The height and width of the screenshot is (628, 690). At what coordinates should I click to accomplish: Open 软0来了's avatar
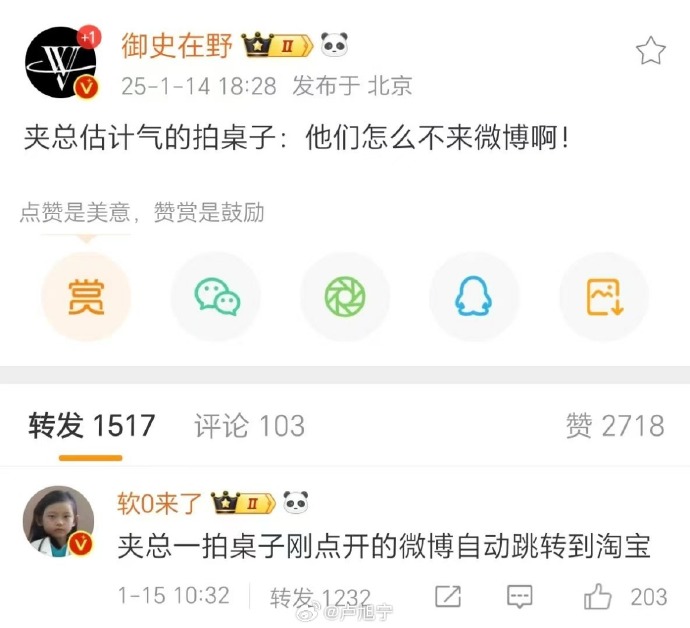58,523
